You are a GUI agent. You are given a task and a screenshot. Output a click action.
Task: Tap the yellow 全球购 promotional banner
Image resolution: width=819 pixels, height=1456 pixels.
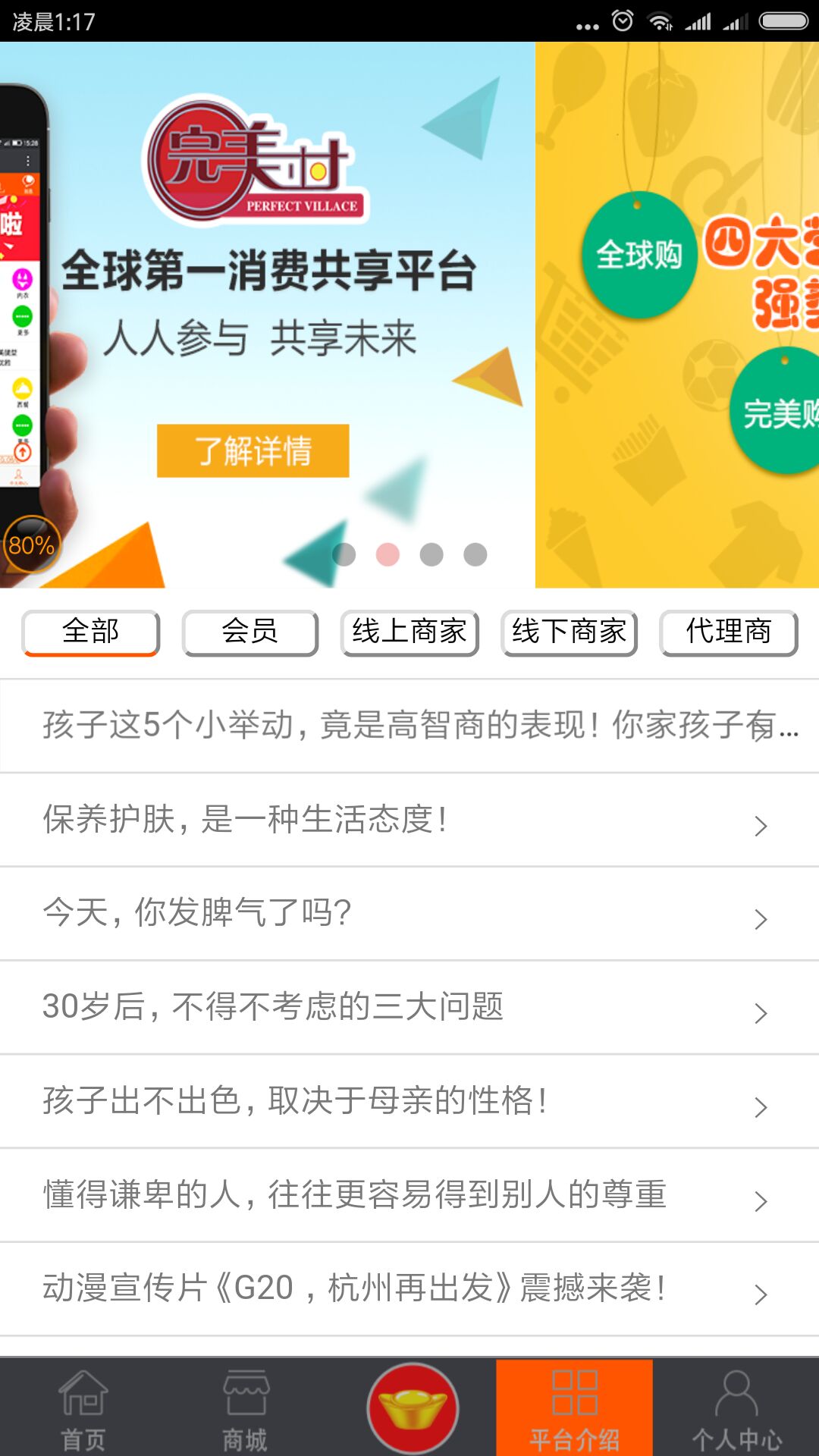[x=676, y=315]
